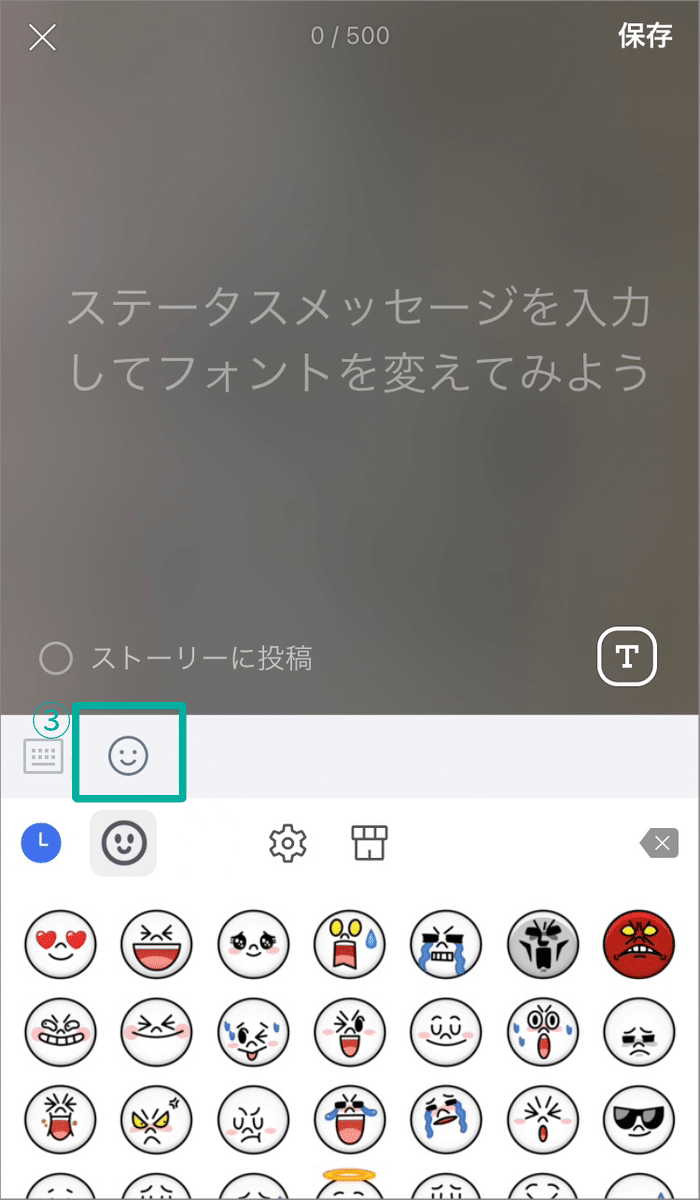Switch to the text keyboard
Screen dimensions: 700x1200
click(43, 756)
